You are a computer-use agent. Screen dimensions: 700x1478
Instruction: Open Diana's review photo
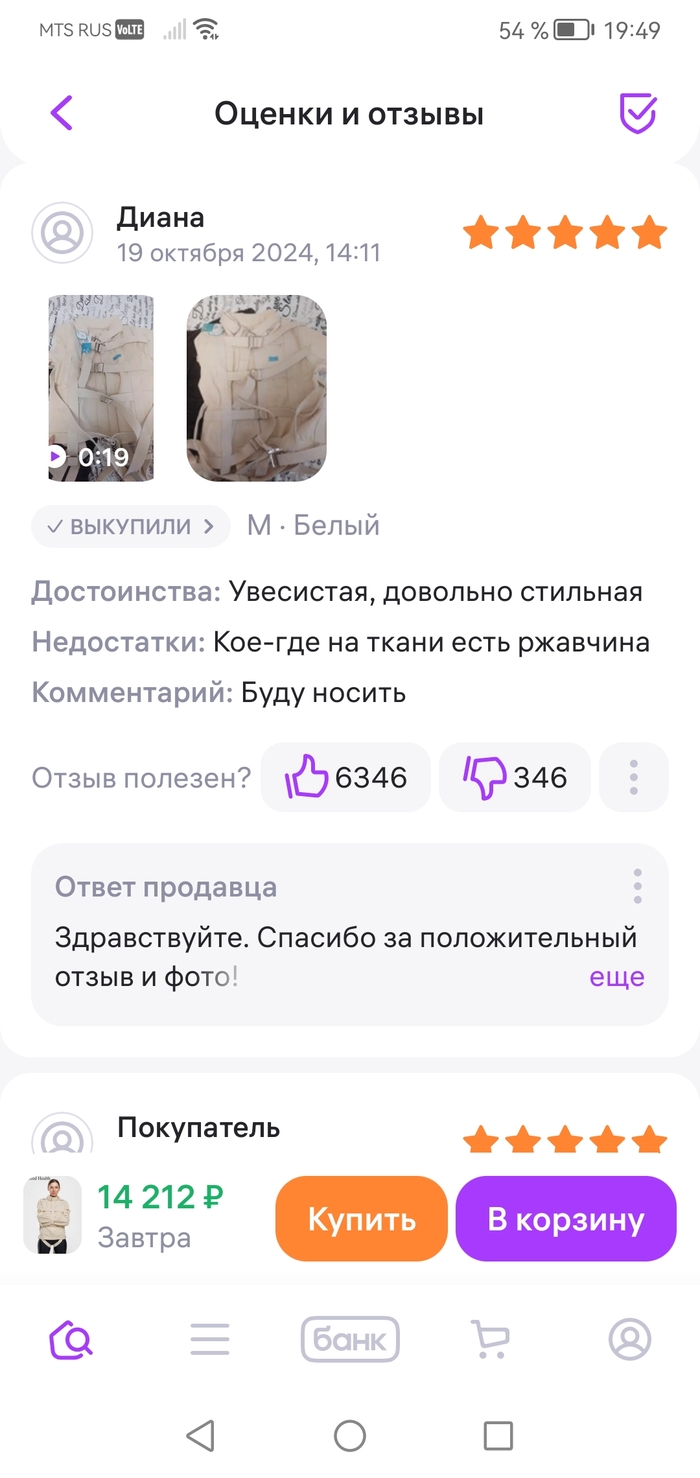tap(257, 388)
